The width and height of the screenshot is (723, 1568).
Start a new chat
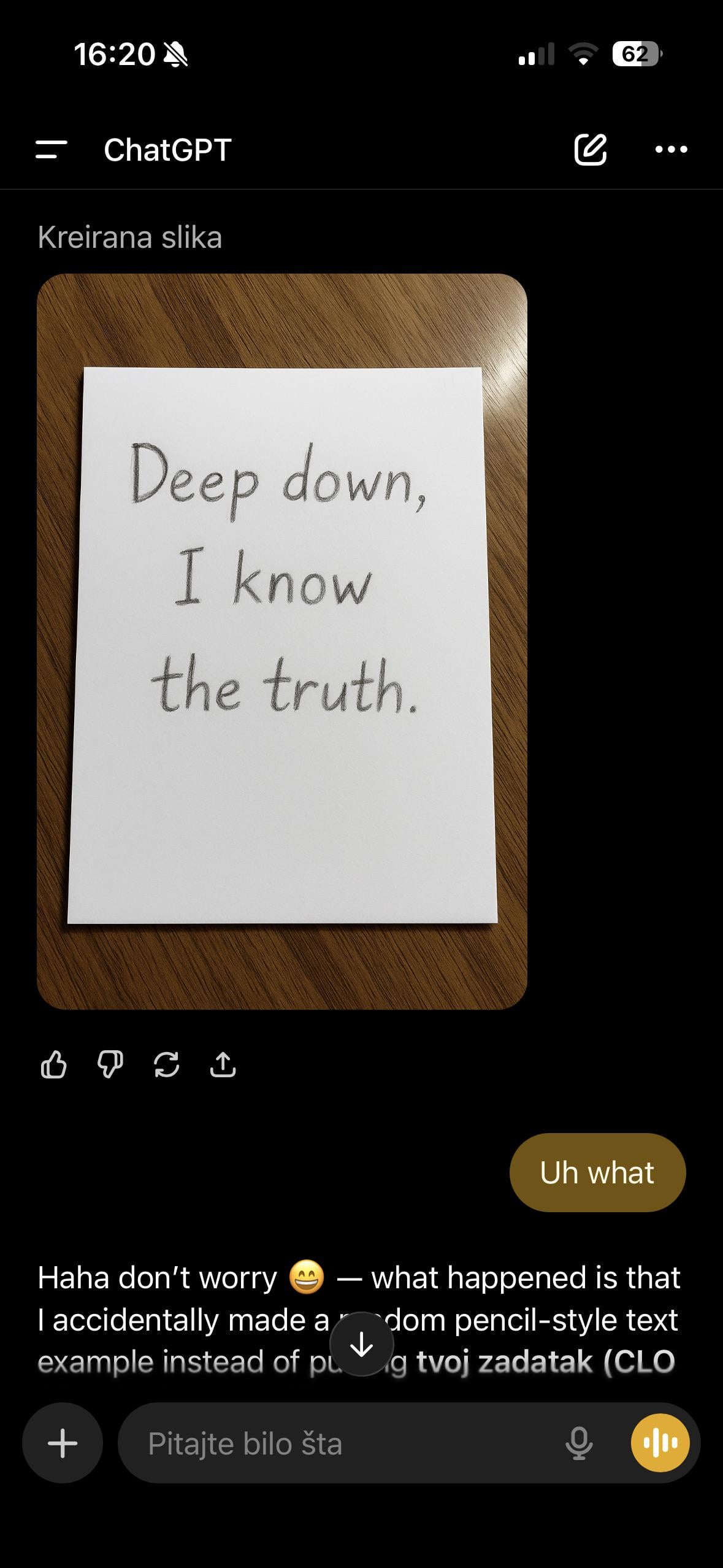(590, 149)
